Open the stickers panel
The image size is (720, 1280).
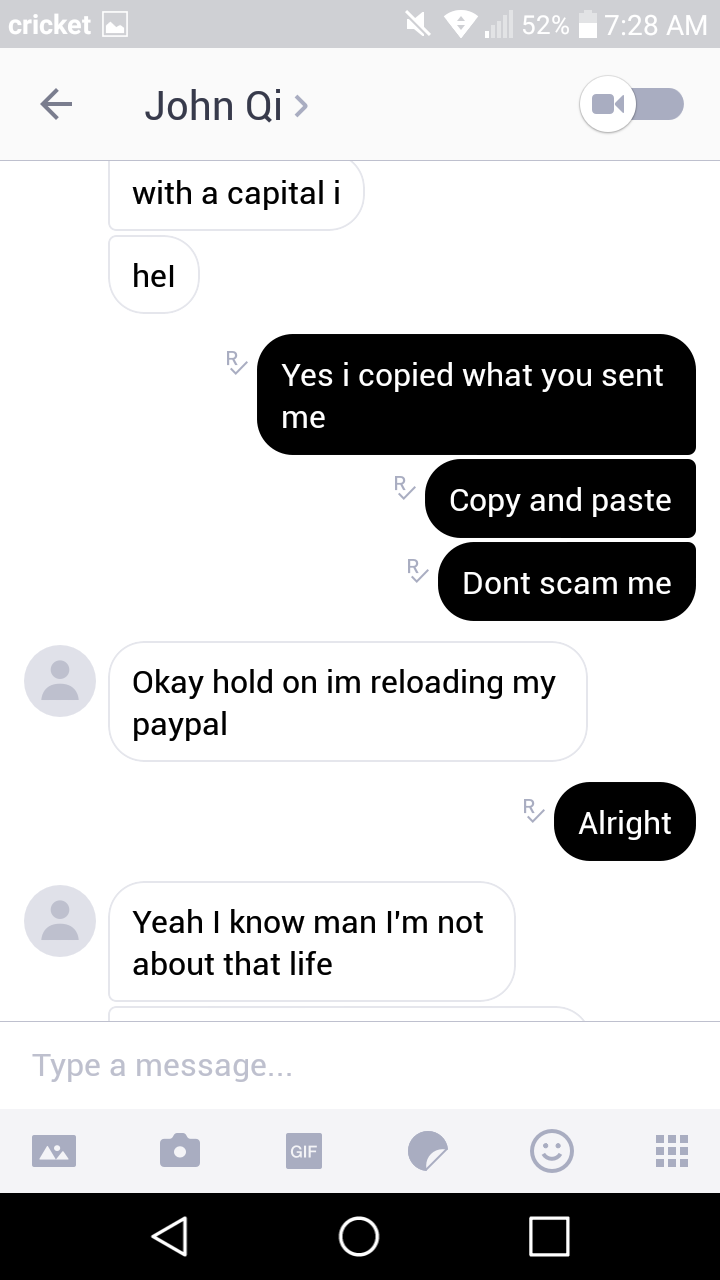[x=428, y=1150]
